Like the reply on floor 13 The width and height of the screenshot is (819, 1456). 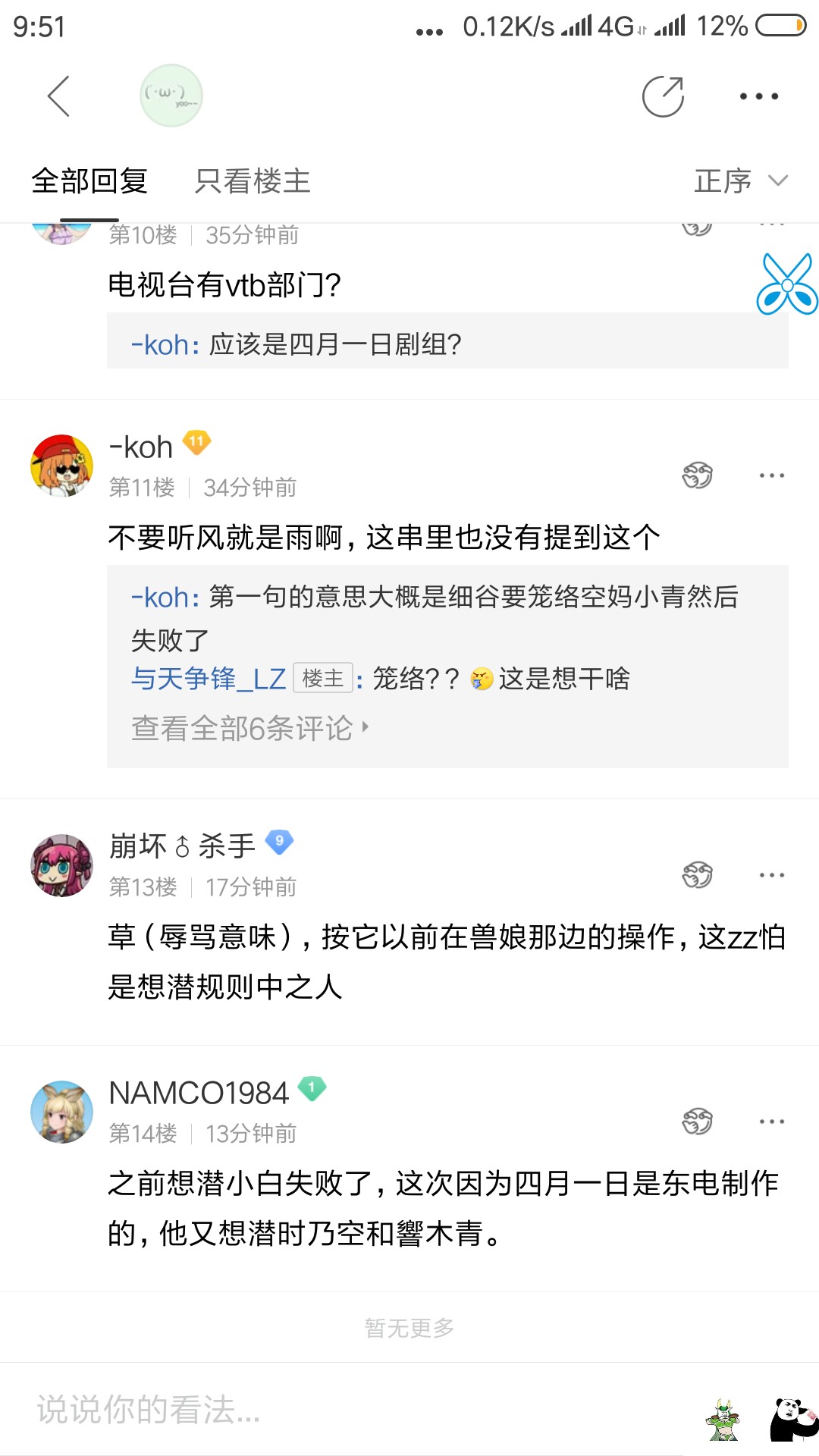click(697, 875)
